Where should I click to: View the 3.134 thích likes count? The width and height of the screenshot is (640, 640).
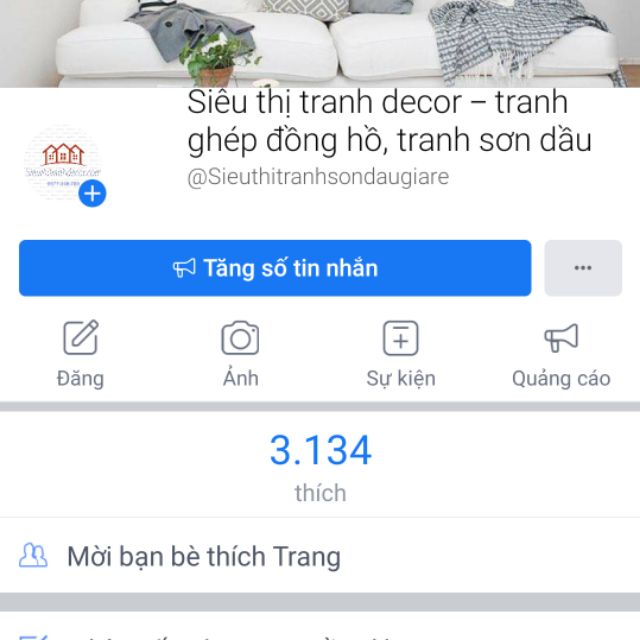pyautogui.click(x=320, y=465)
